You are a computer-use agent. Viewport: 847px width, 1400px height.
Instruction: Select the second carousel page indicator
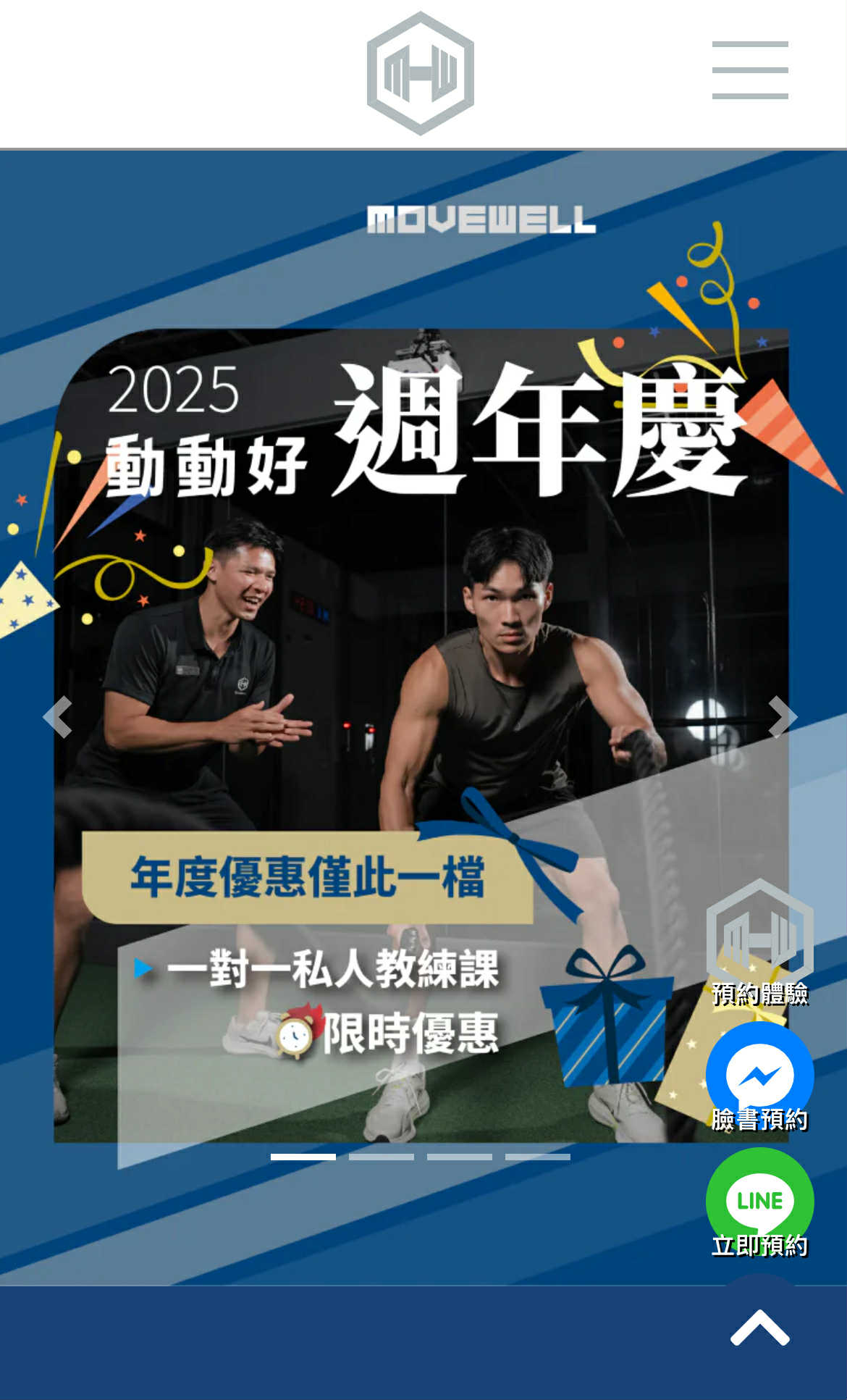382,1157
